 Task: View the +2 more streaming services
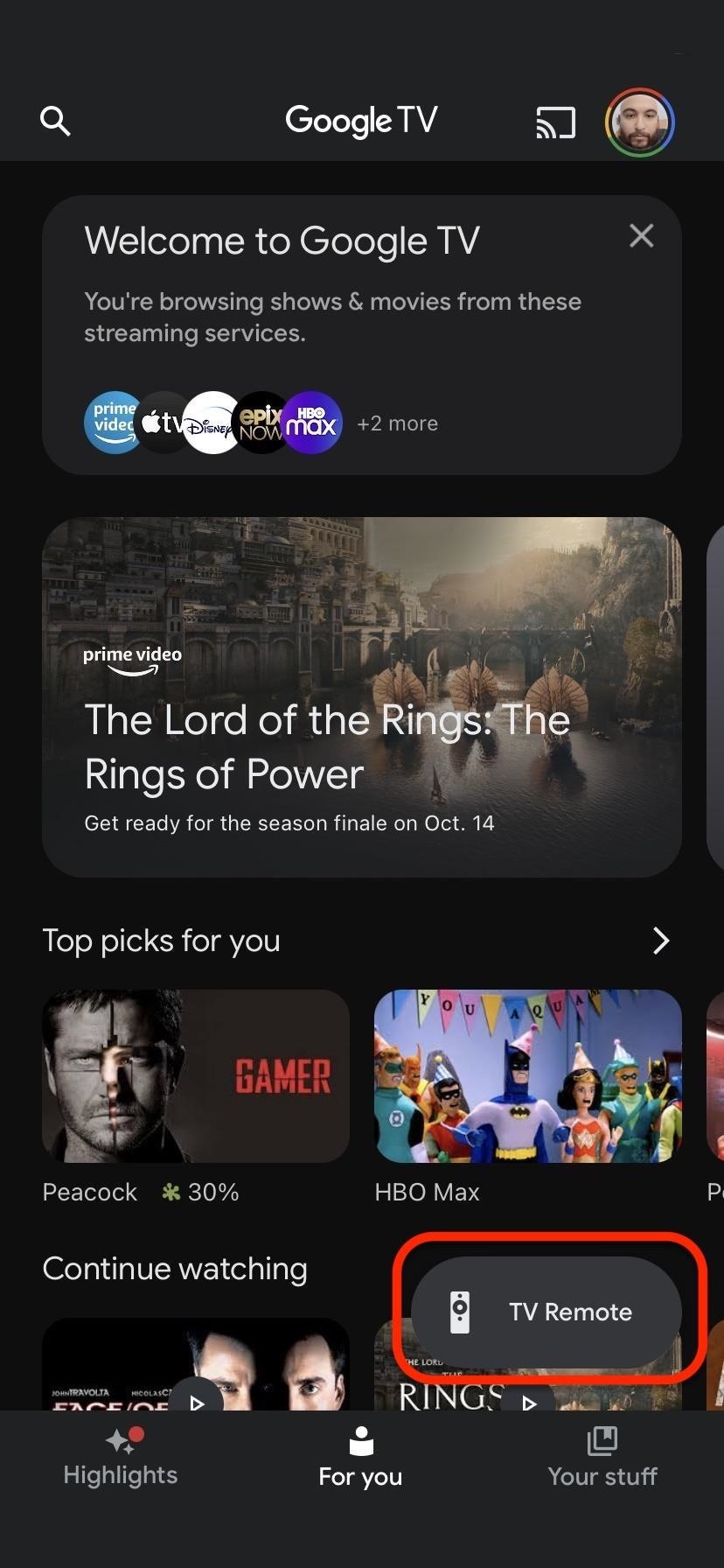click(397, 423)
